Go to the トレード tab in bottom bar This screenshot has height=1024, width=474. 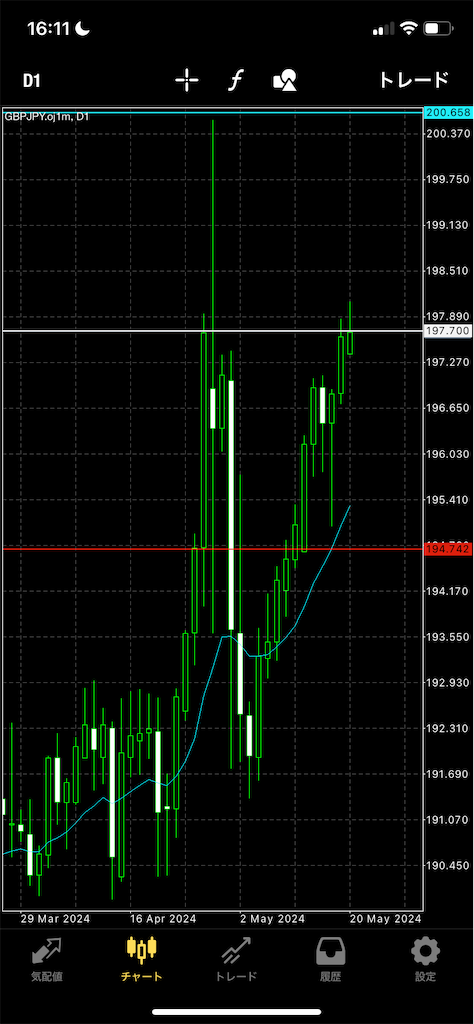click(236, 961)
